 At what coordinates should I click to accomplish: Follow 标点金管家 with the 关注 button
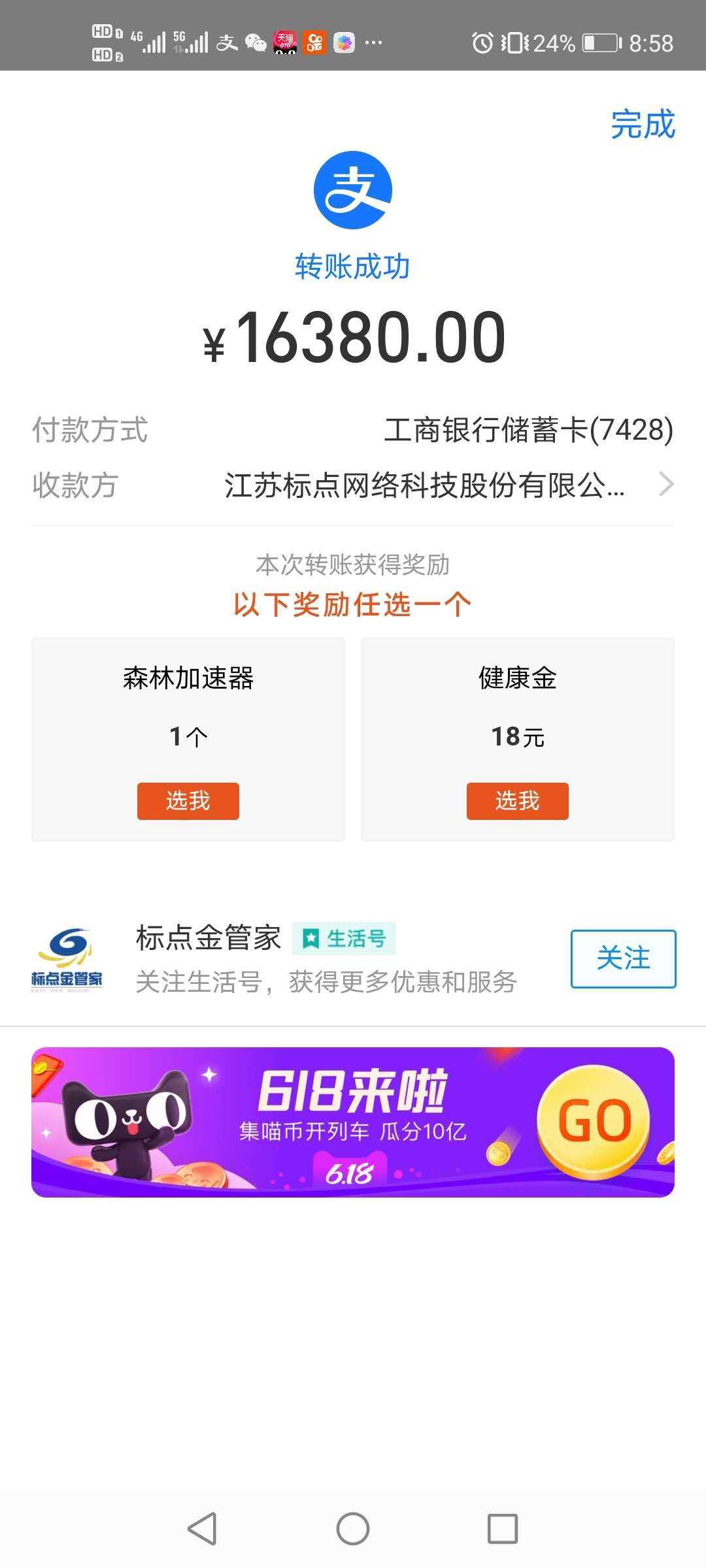[x=623, y=958]
